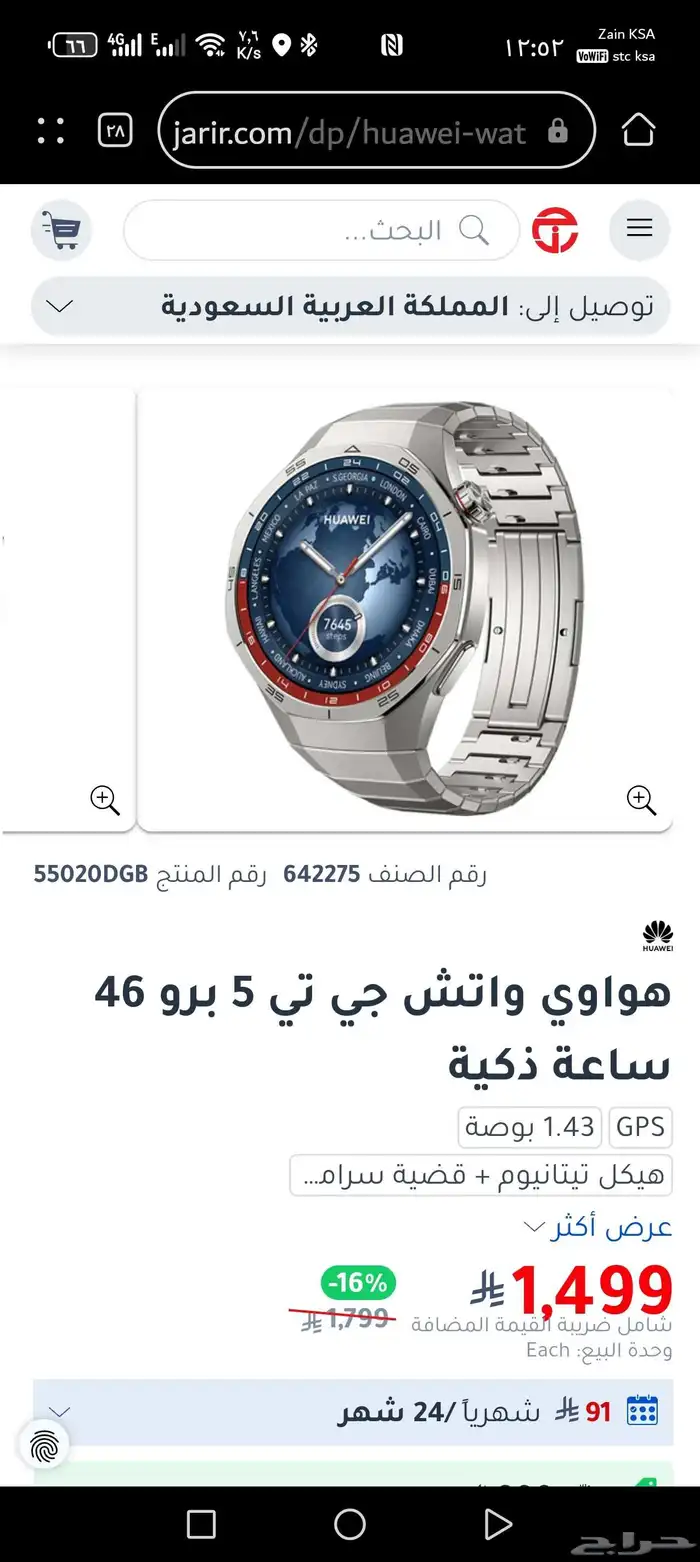The width and height of the screenshot is (700, 1562).
Task: Go to the browser home page
Action: coord(638,130)
